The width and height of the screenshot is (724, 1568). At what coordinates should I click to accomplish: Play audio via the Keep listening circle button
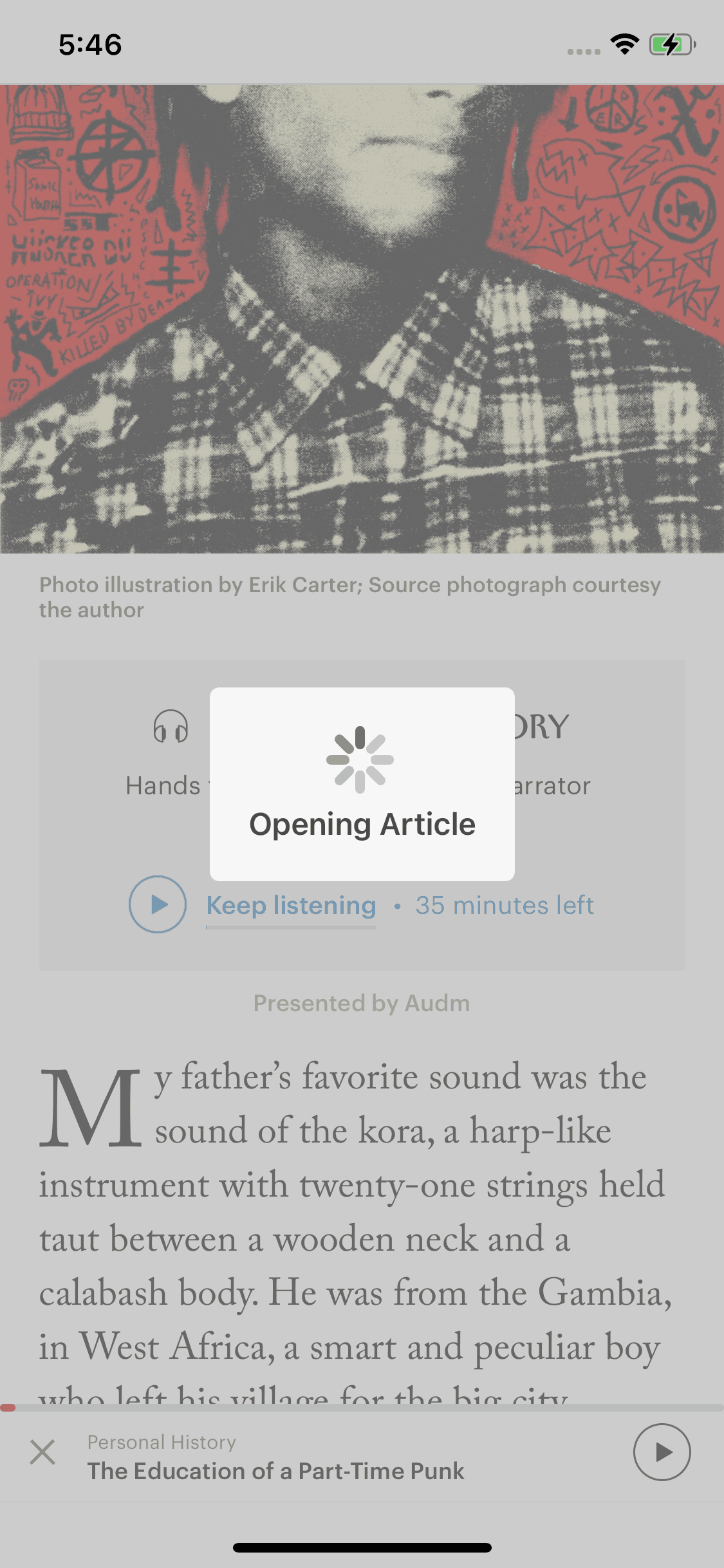tap(158, 904)
